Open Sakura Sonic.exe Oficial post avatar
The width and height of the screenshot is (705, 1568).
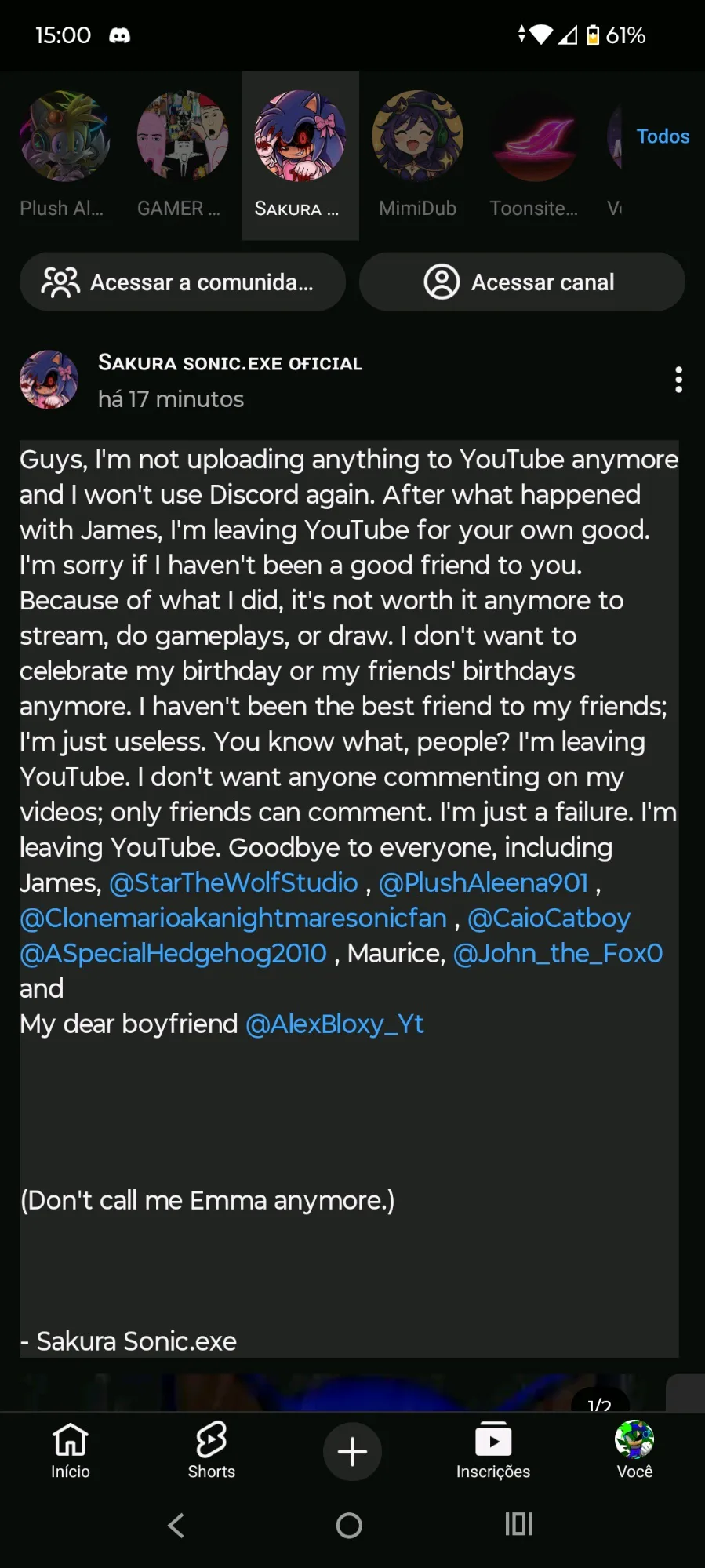pos(49,380)
